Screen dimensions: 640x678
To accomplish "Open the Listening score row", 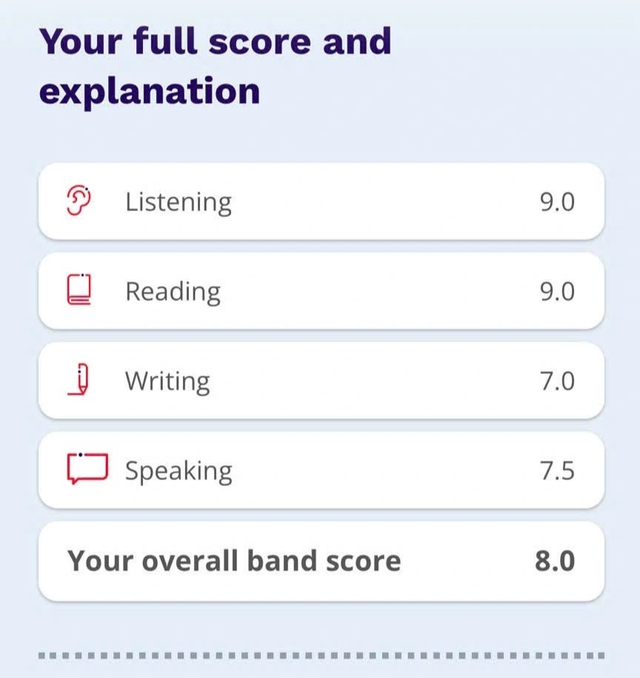I will click(x=320, y=202).
